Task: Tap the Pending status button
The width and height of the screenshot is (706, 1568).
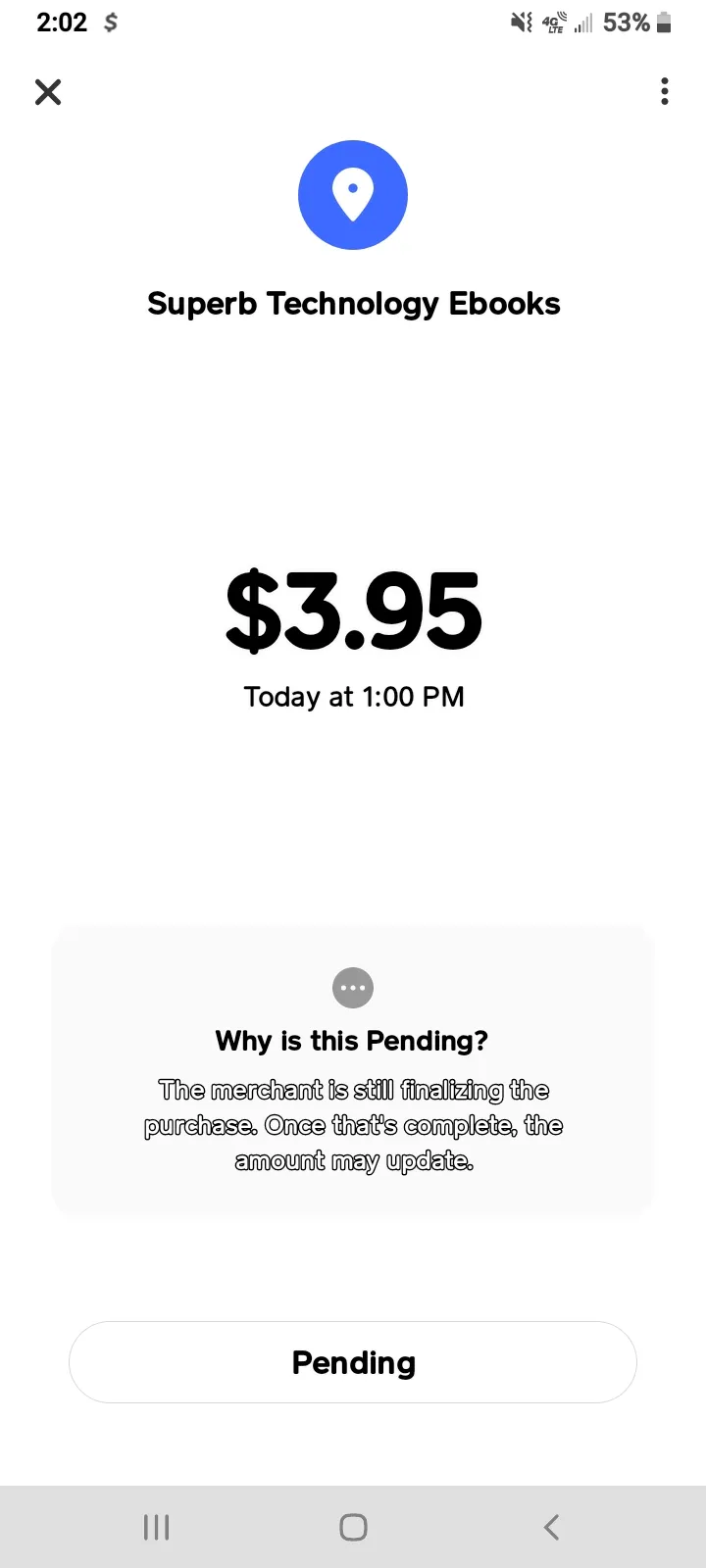Action: pos(353,1362)
